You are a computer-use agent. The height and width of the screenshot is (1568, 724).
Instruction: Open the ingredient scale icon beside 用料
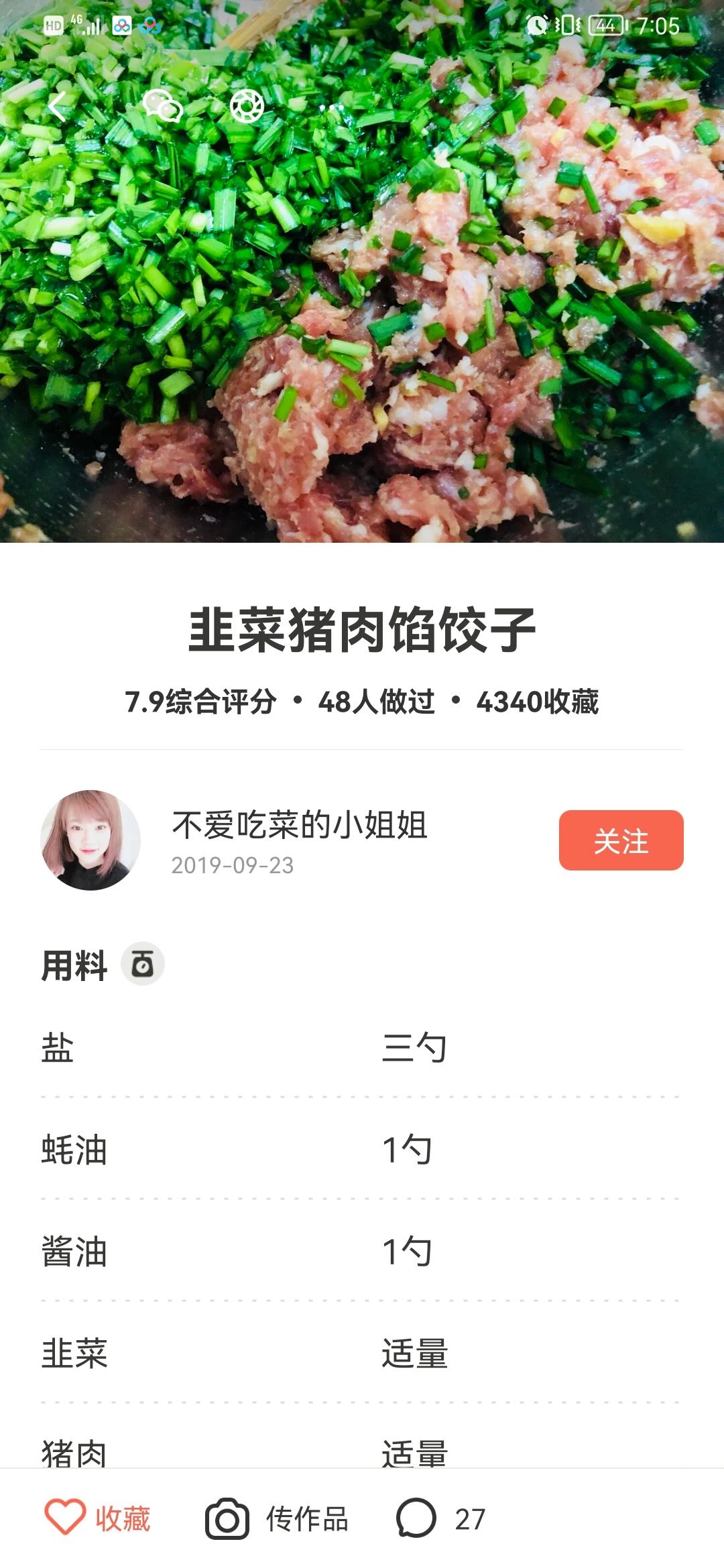(142, 964)
